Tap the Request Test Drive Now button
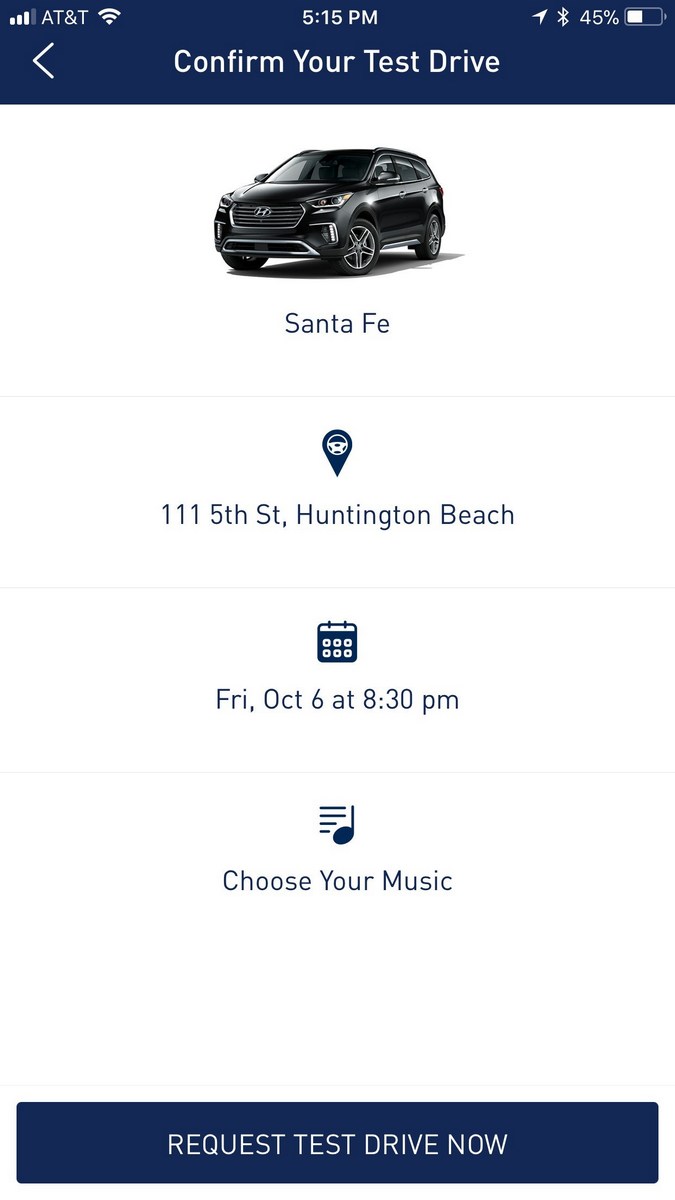This screenshot has height=1200, width=675. click(337, 1143)
